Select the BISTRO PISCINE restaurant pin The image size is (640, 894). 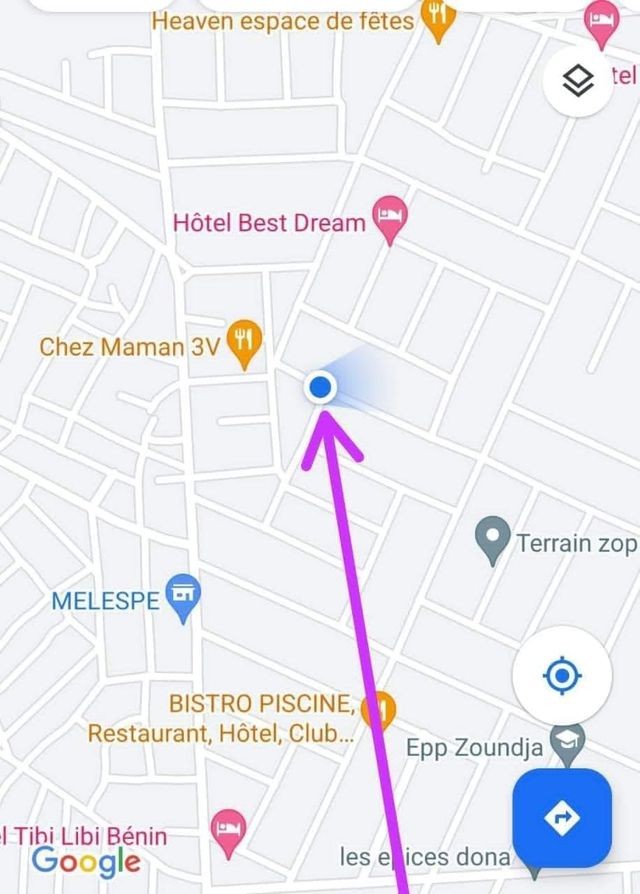point(378,710)
